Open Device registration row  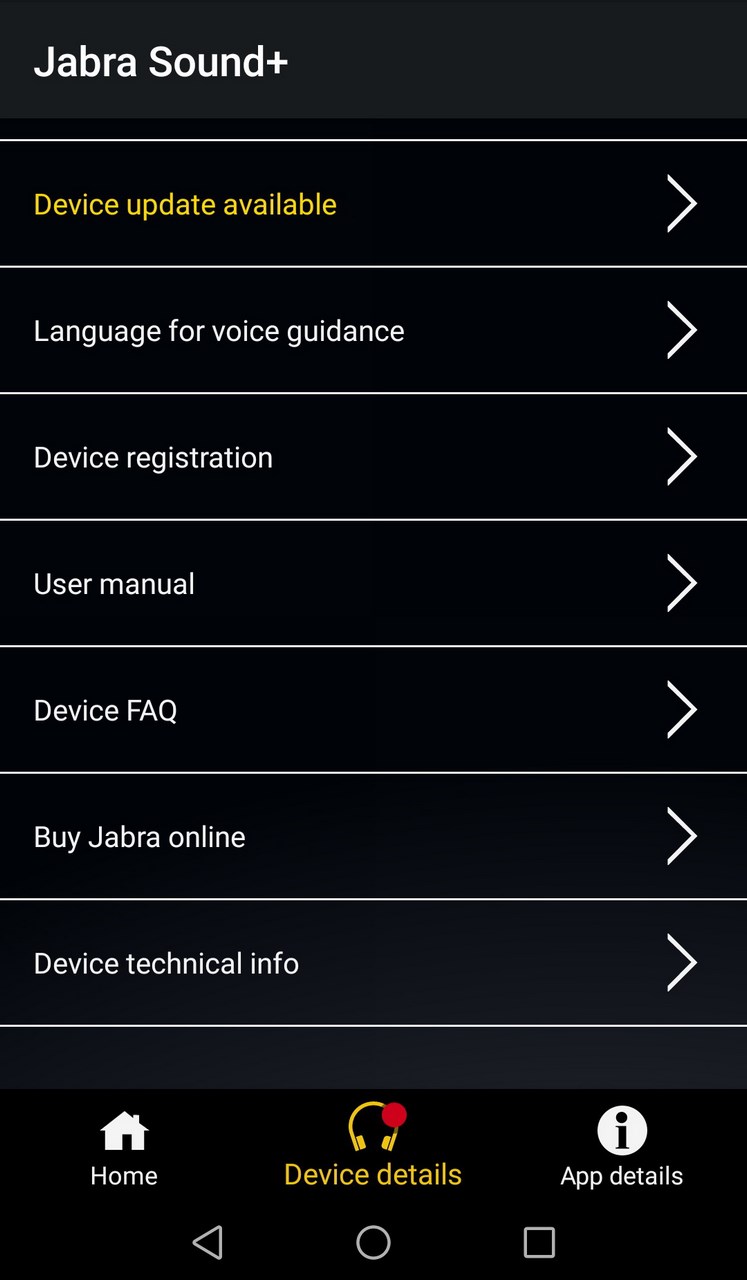373,457
